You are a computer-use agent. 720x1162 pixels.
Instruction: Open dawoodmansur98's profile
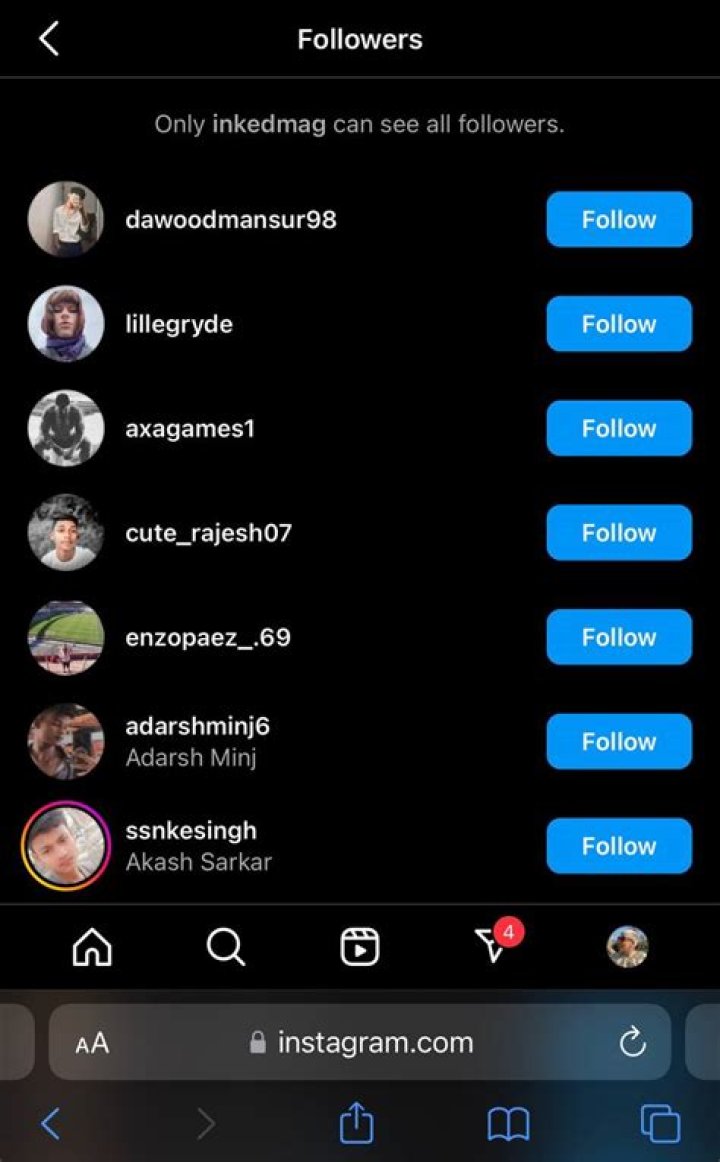(x=231, y=220)
